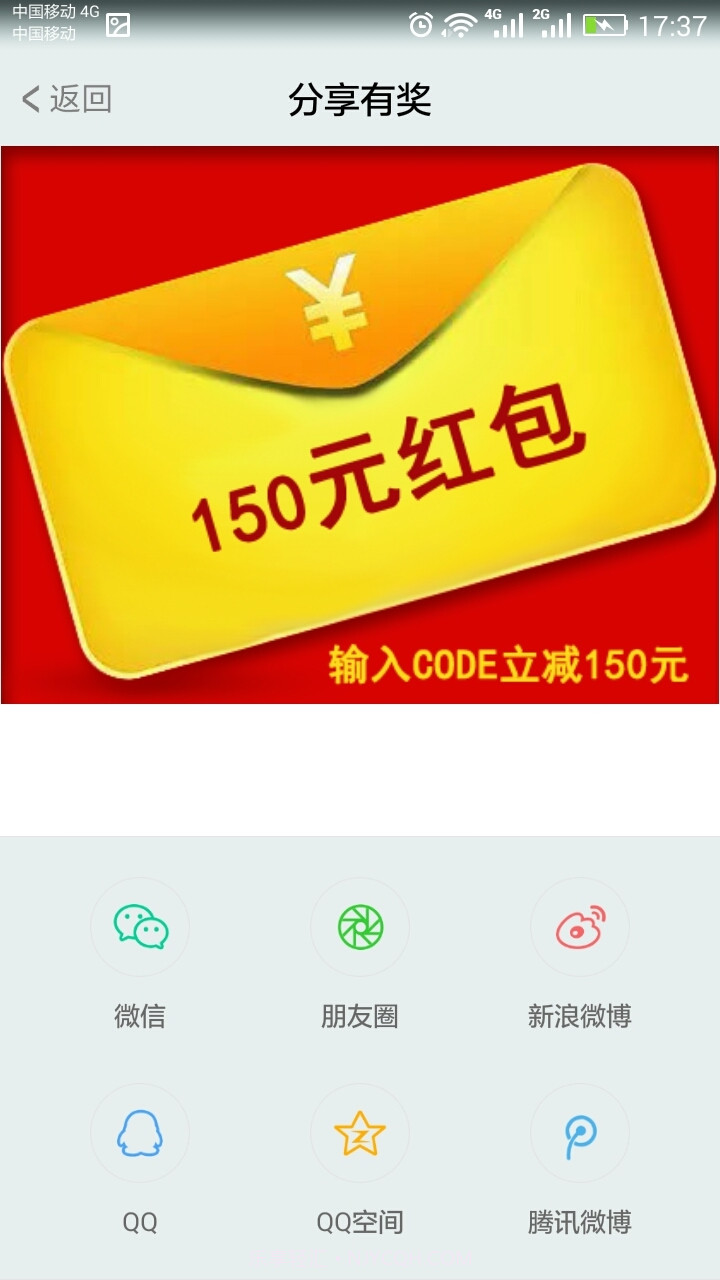Screen dimensions: 720x1280
Task: Open QQ Zone (QQ空间) star icon
Action: coord(360,1131)
